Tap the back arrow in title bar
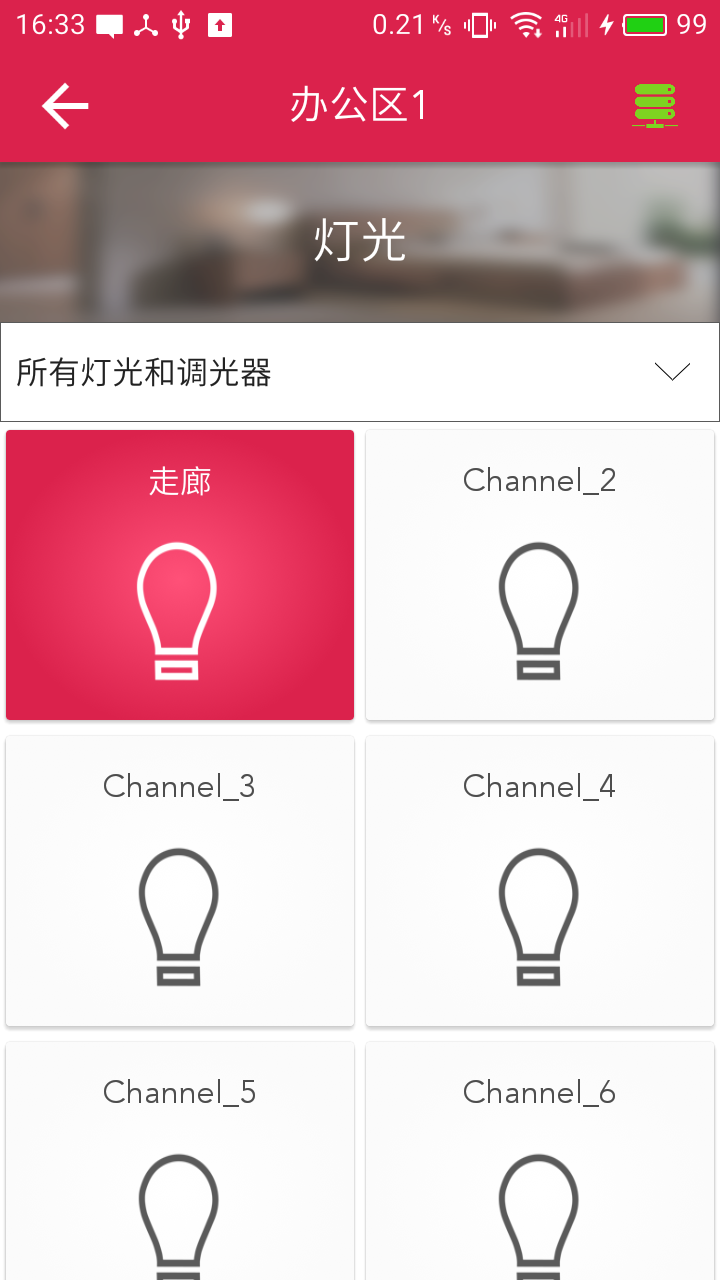This screenshot has width=720, height=1280. coord(63,104)
